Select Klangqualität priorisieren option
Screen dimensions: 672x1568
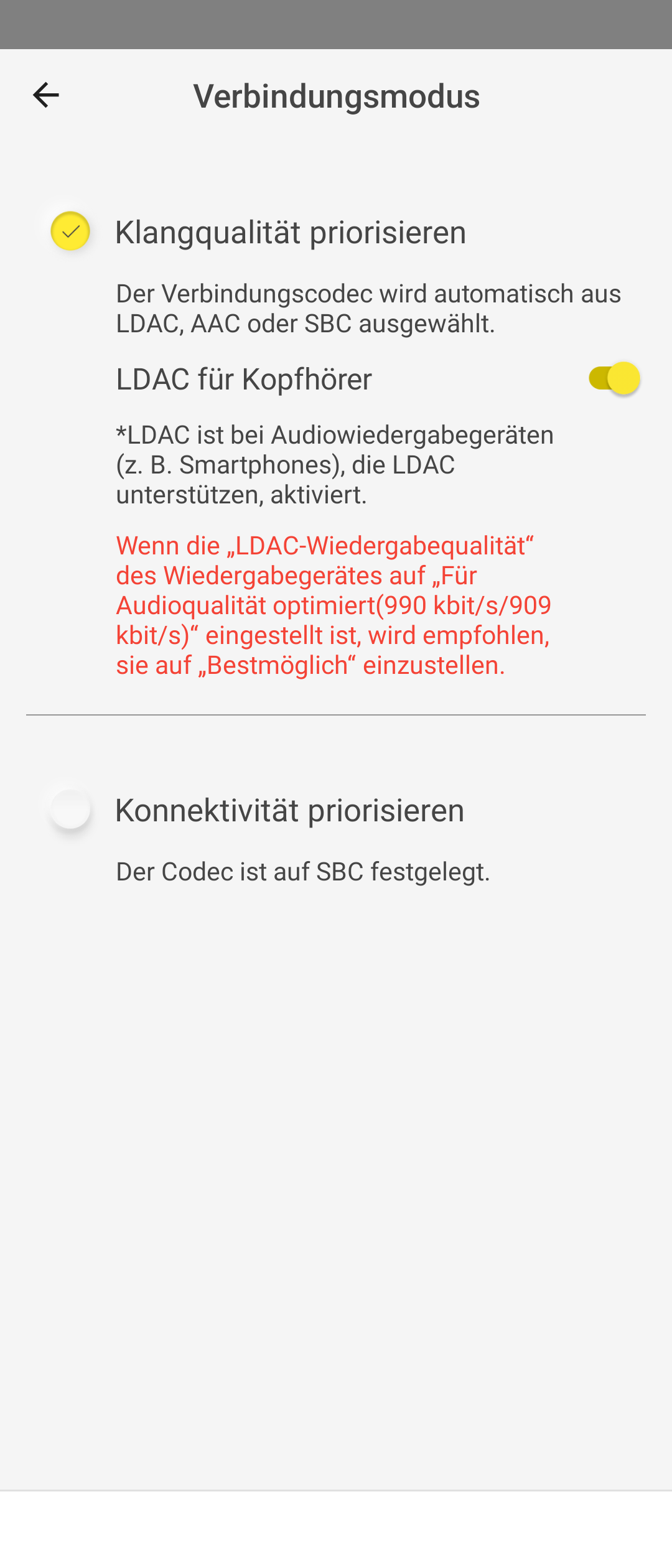tap(70, 231)
